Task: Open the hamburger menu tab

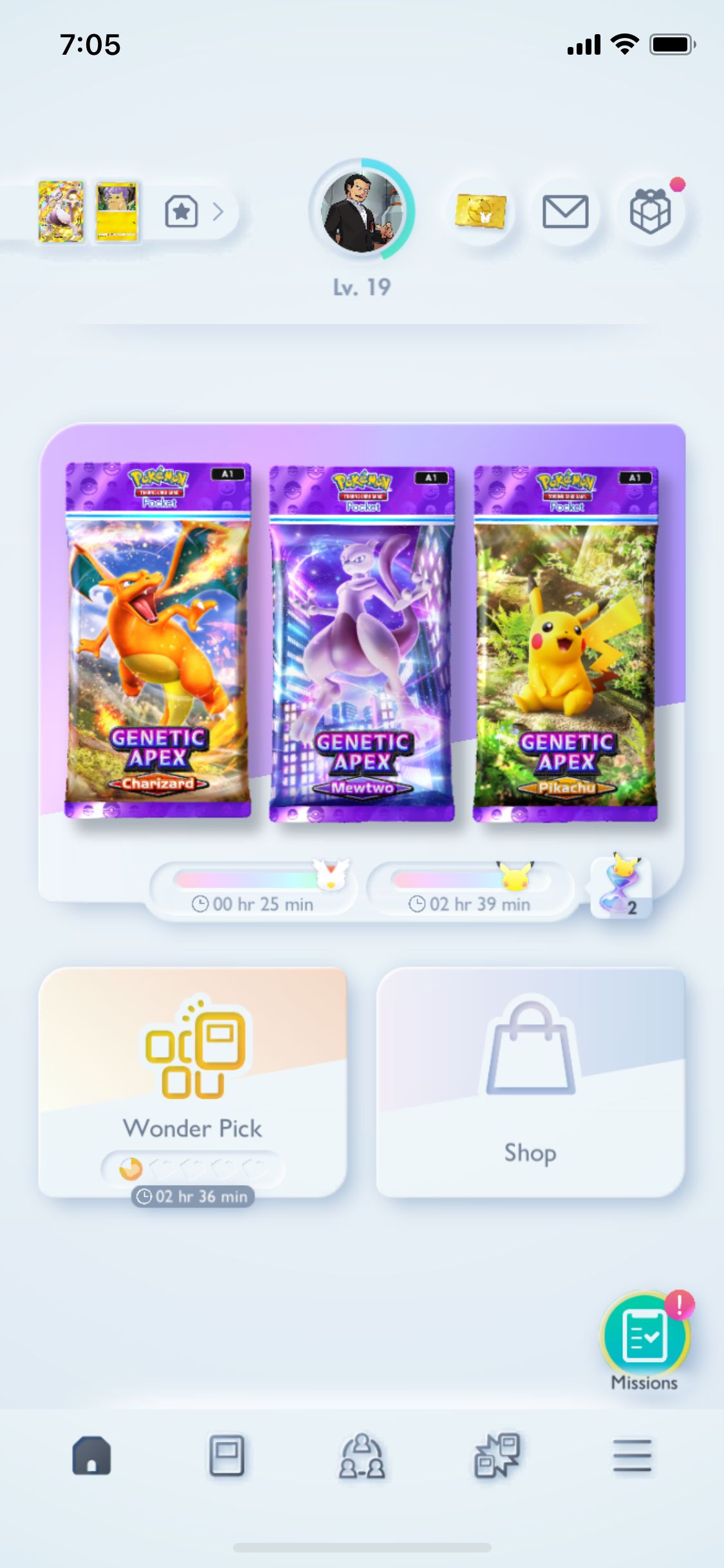Action: 632,1455
